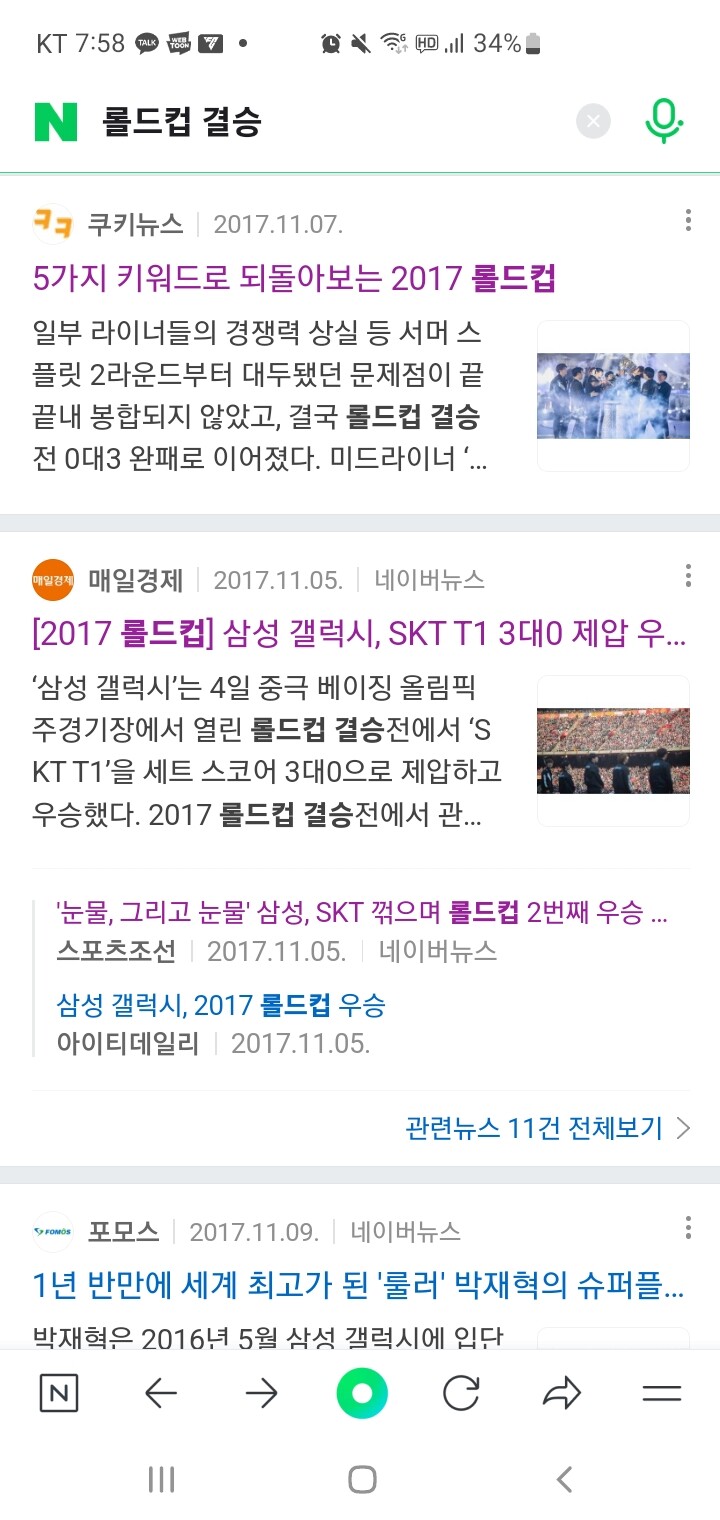Open more options for the 포모스 article
Viewport: 720px width, 1520px height.
[x=688, y=1228]
